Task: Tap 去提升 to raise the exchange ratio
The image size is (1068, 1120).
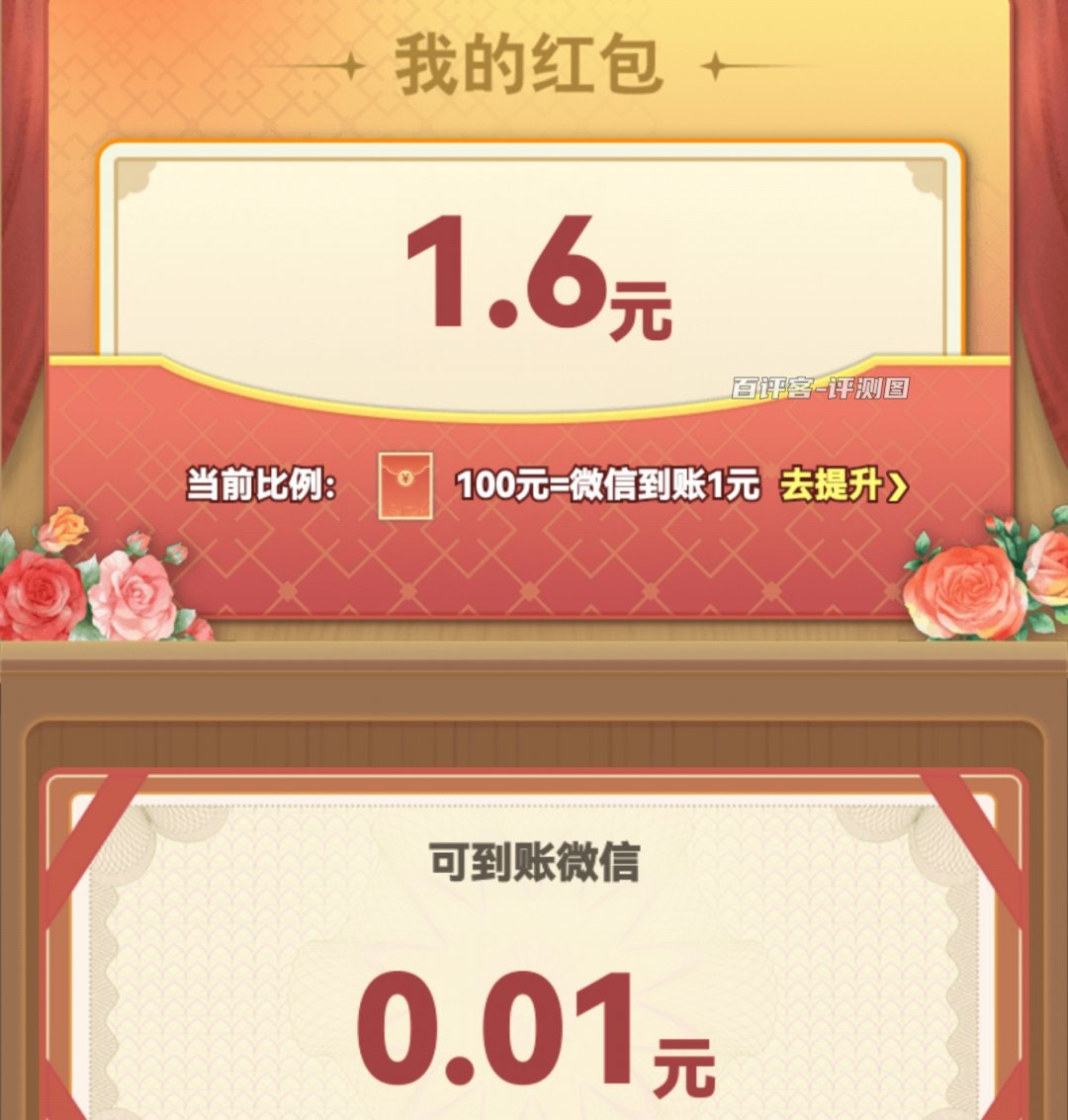Action: coord(842,485)
